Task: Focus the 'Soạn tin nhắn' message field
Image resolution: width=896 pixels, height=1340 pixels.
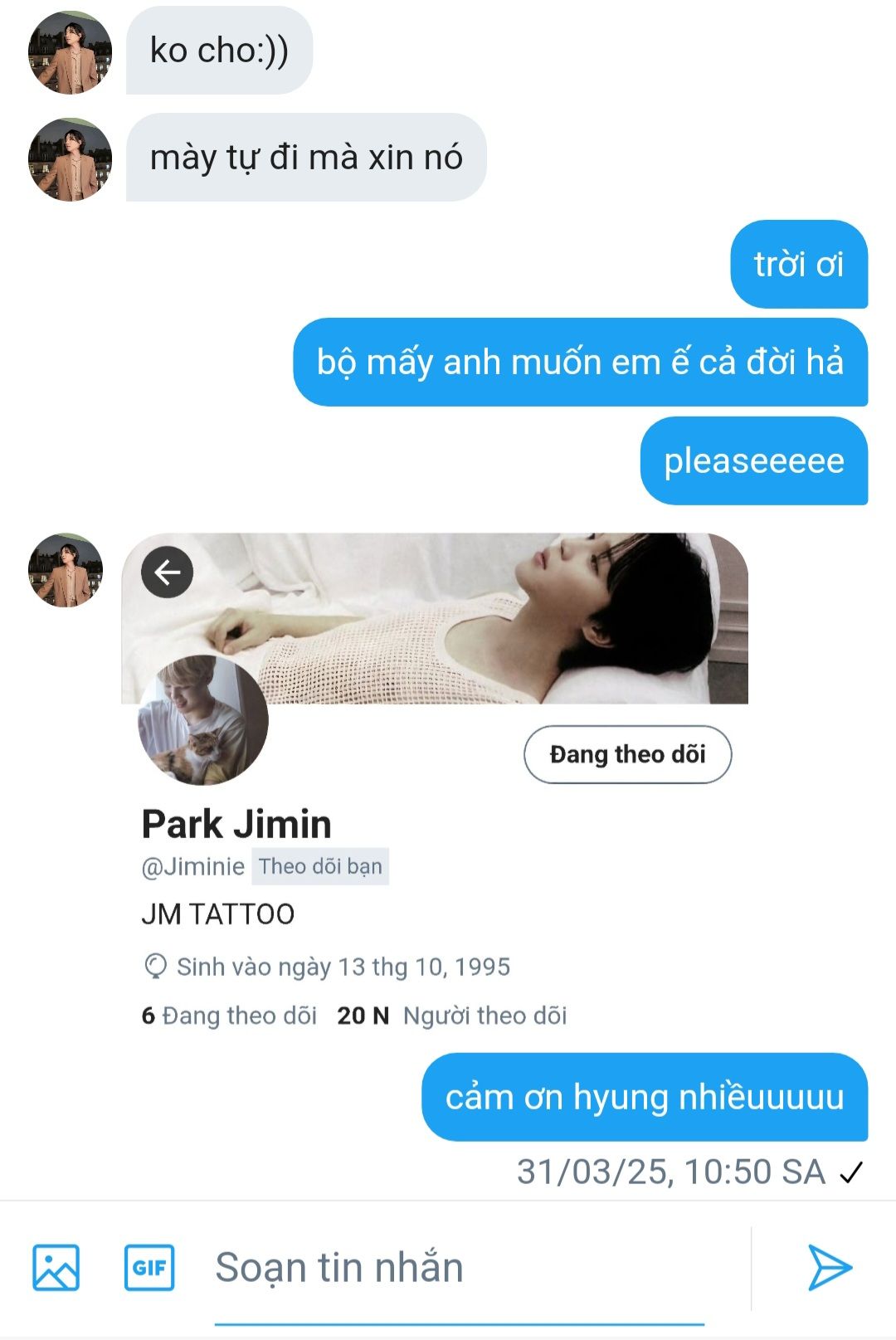Action: [459, 1268]
